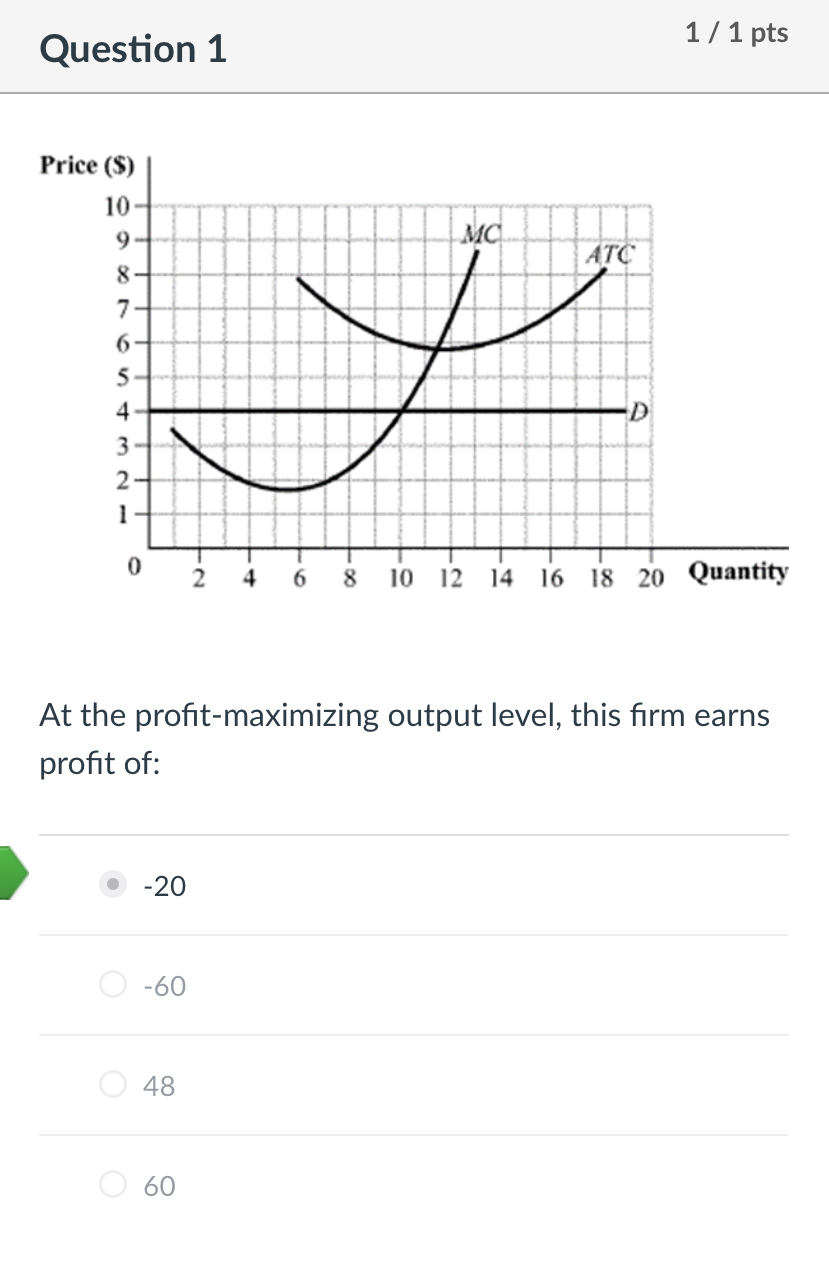Click the origin point 0 on graph
This screenshot has height=1273, width=829.
132,566
